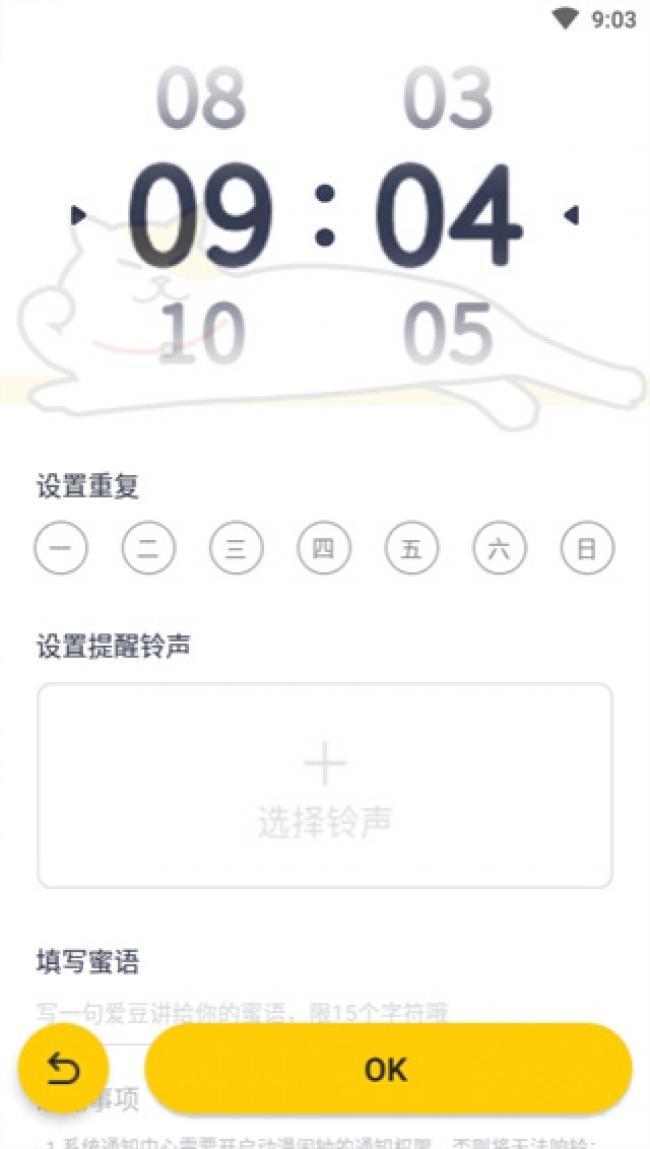Confirm alarm with the OK button
Screen dimensions: 650x1149
[x=388, y=1070]
